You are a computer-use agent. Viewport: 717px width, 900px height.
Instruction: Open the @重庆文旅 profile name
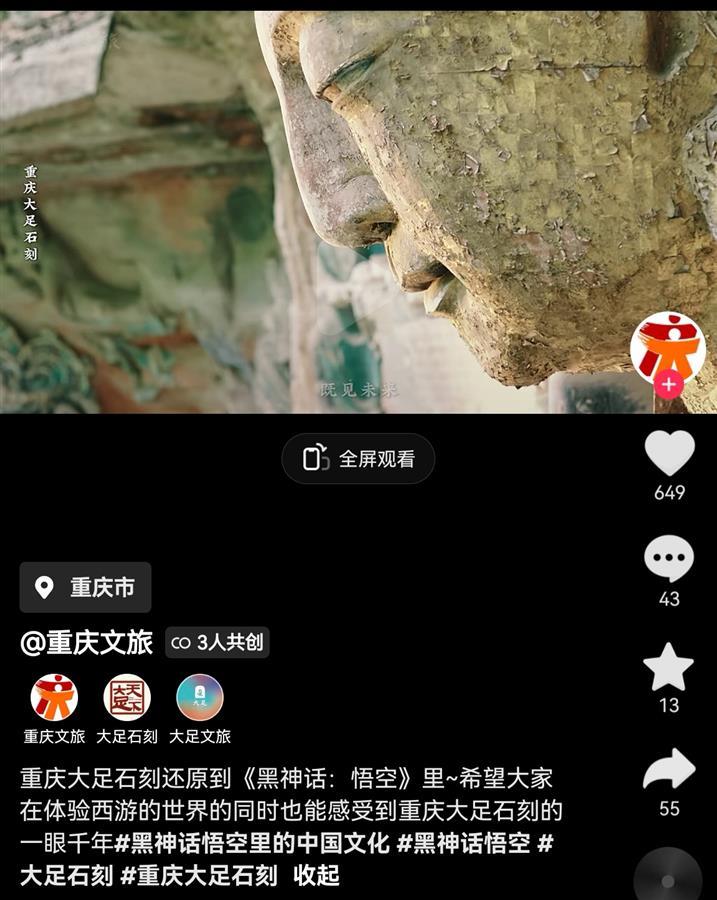pos(87,642)
